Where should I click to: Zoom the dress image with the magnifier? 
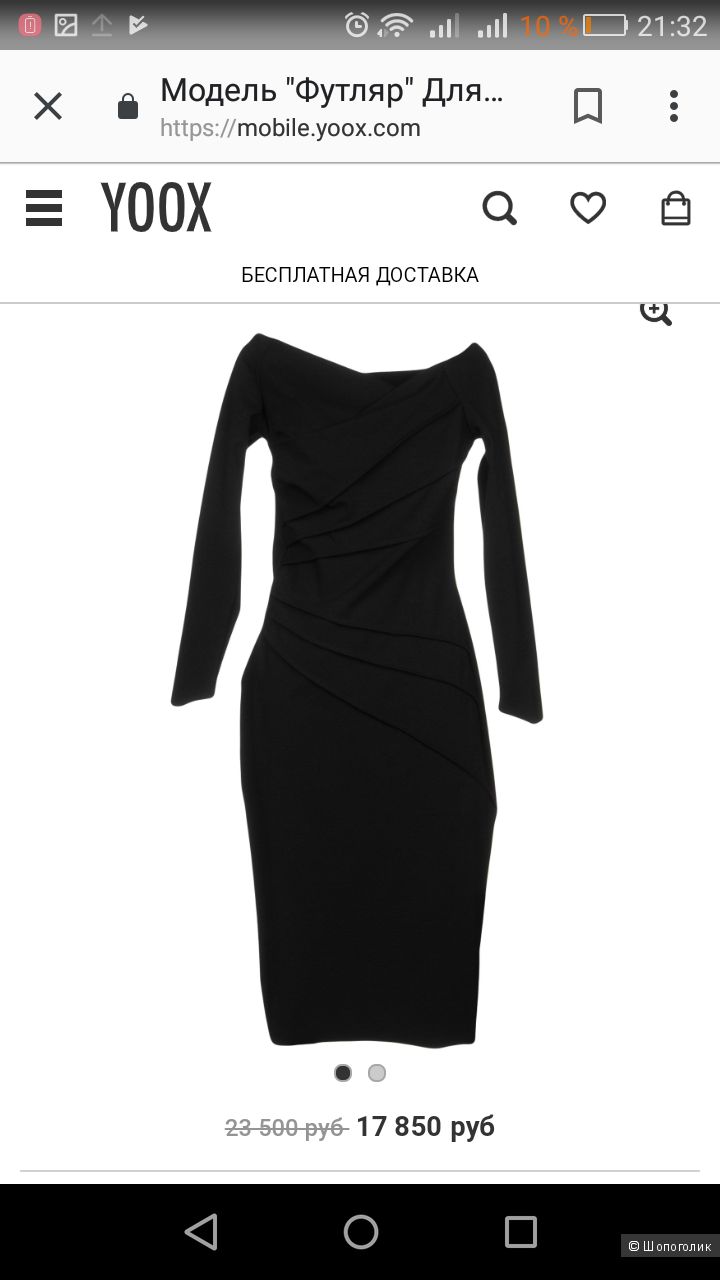point(656,312)
